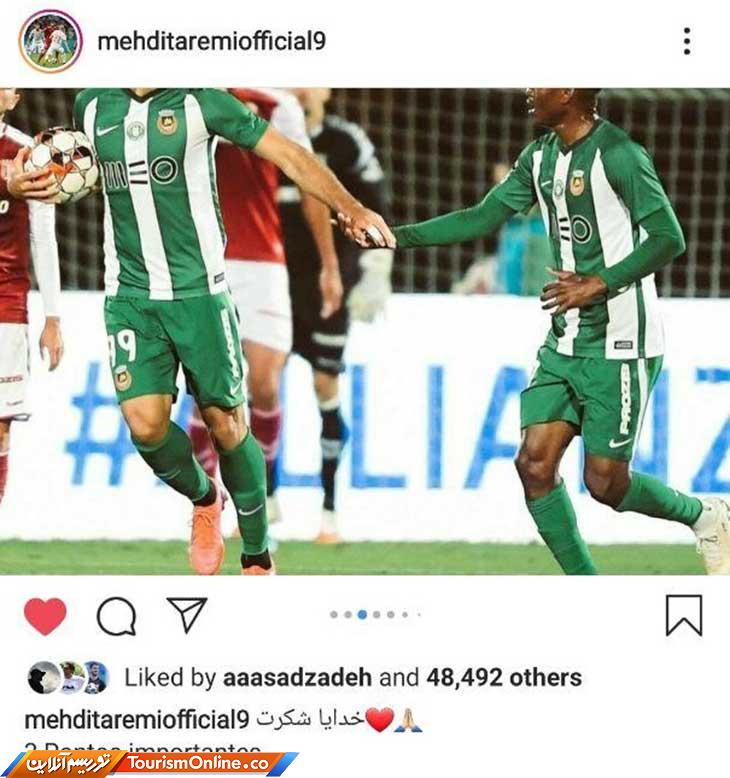The image size is (730, 778).
Task: Open mehditaremiofficial9 profile picture
Action: click(50, 41)
